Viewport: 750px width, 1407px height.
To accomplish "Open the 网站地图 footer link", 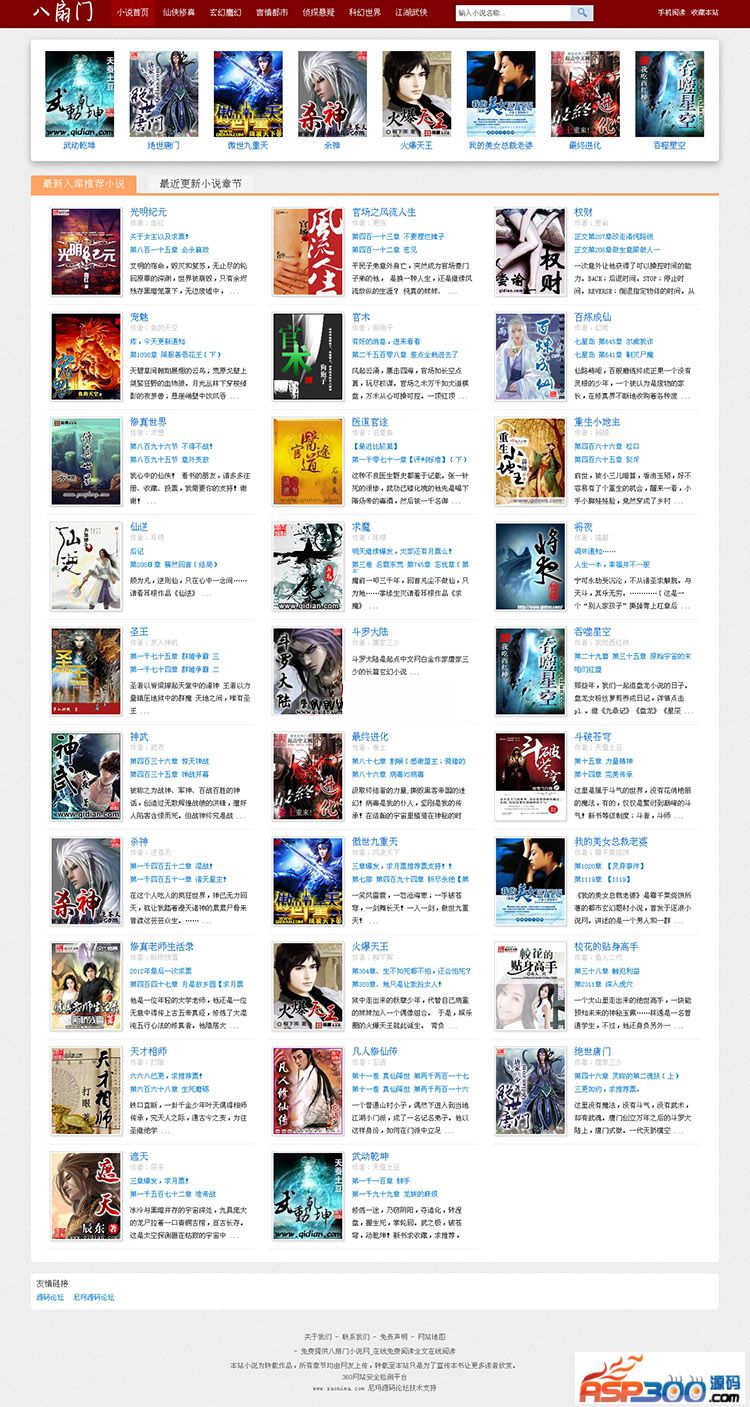I will 431,1337.
